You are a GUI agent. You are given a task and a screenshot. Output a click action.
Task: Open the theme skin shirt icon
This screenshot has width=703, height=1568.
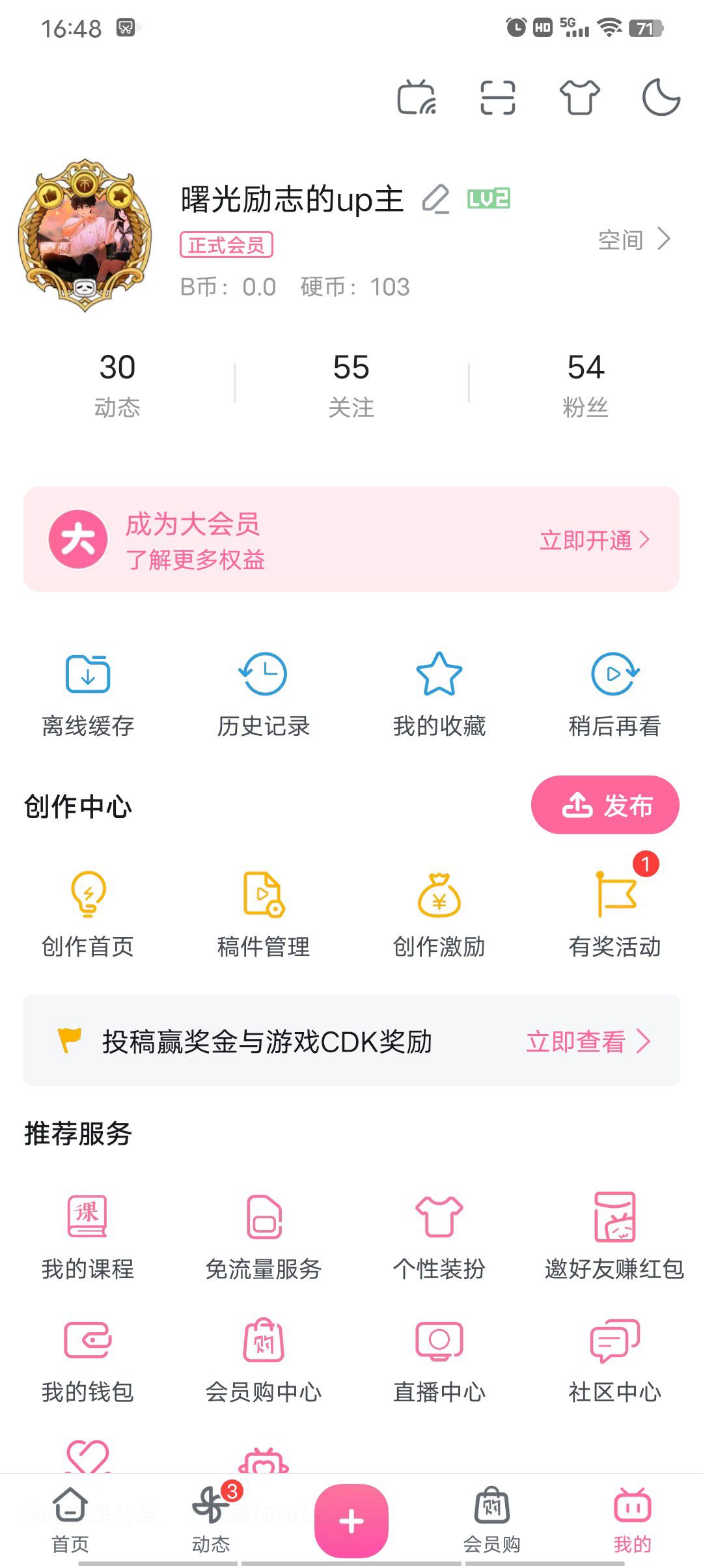(579, 98)
